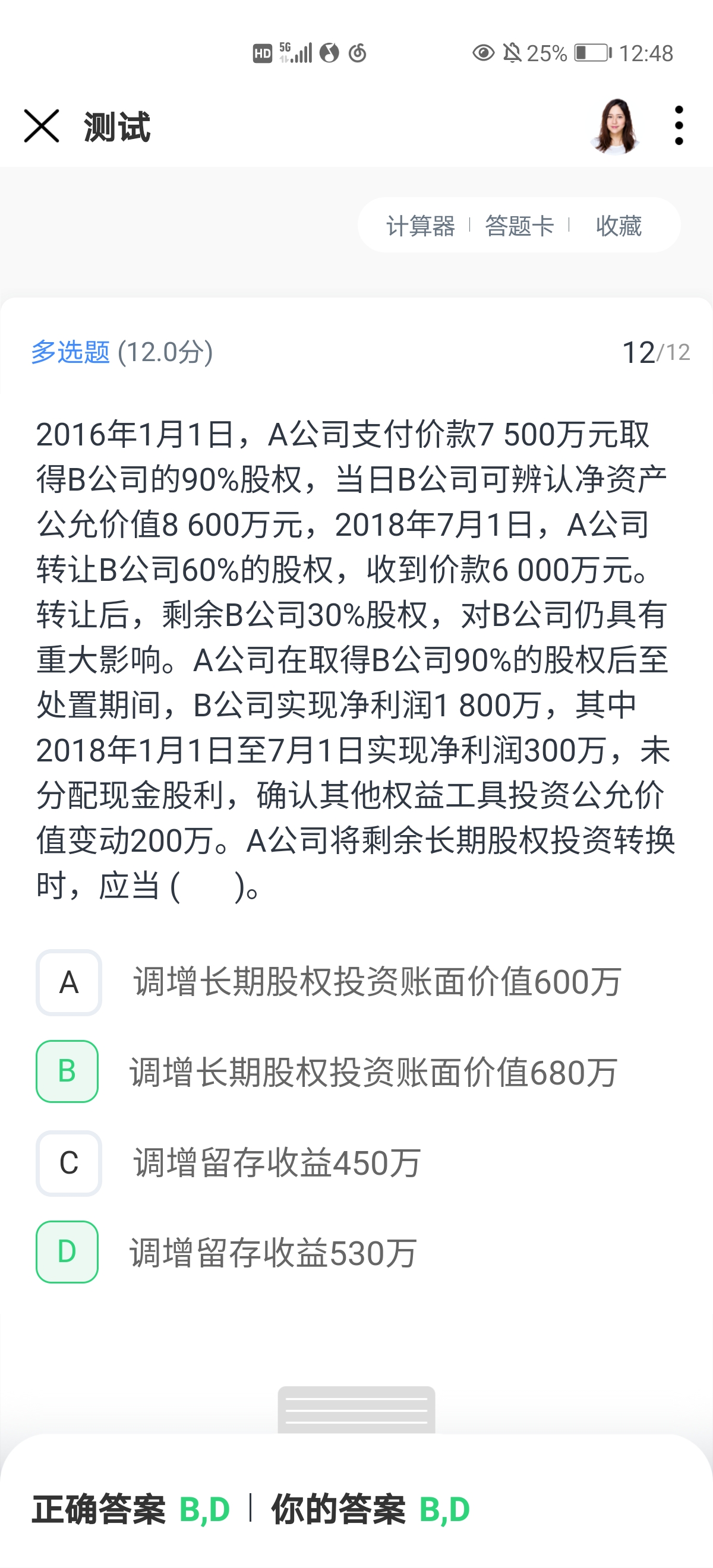Viewport: 713px width, 1568px height.
Task: Tap 收藏 to bookmark this question
Action: point(619,226)
